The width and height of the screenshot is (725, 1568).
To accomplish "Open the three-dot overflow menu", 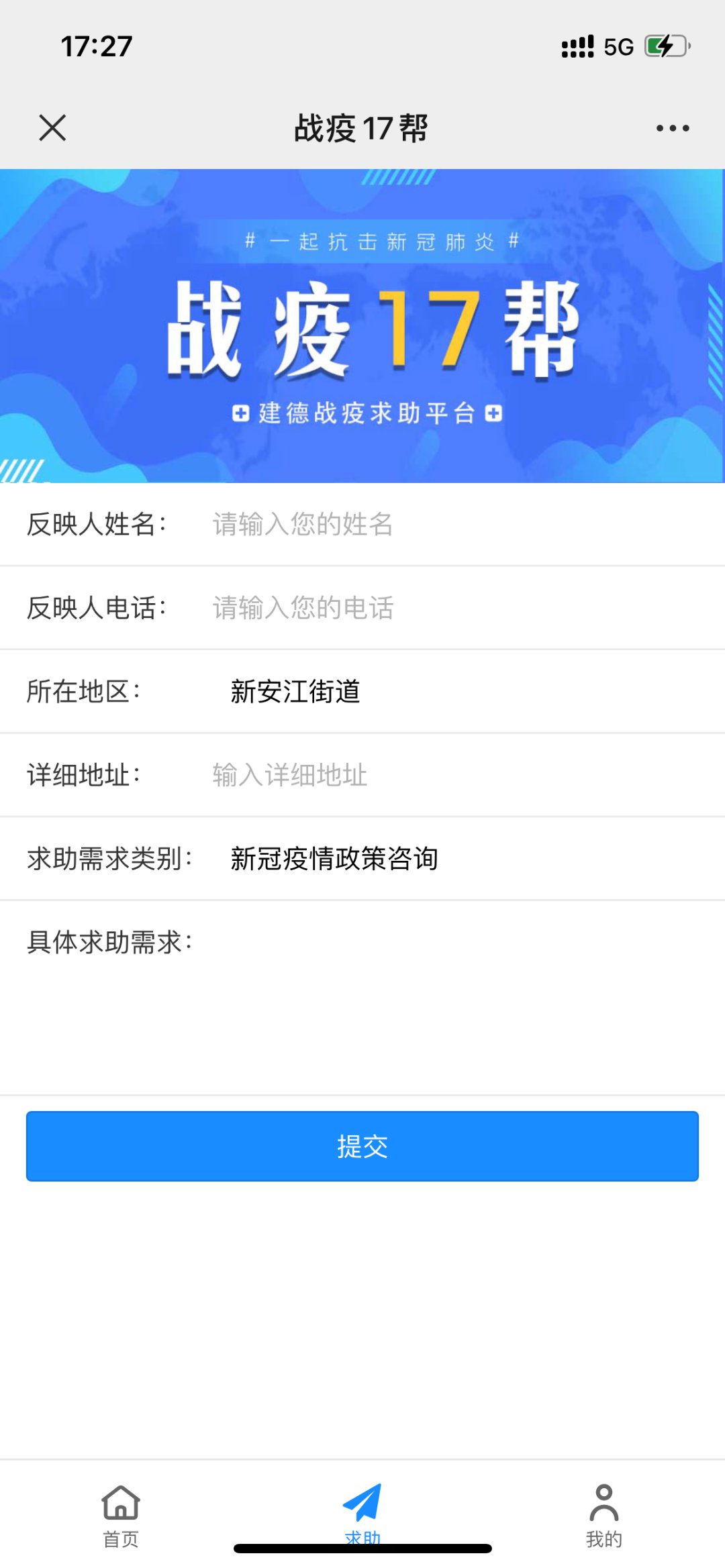I will click(x=672, y=128).
